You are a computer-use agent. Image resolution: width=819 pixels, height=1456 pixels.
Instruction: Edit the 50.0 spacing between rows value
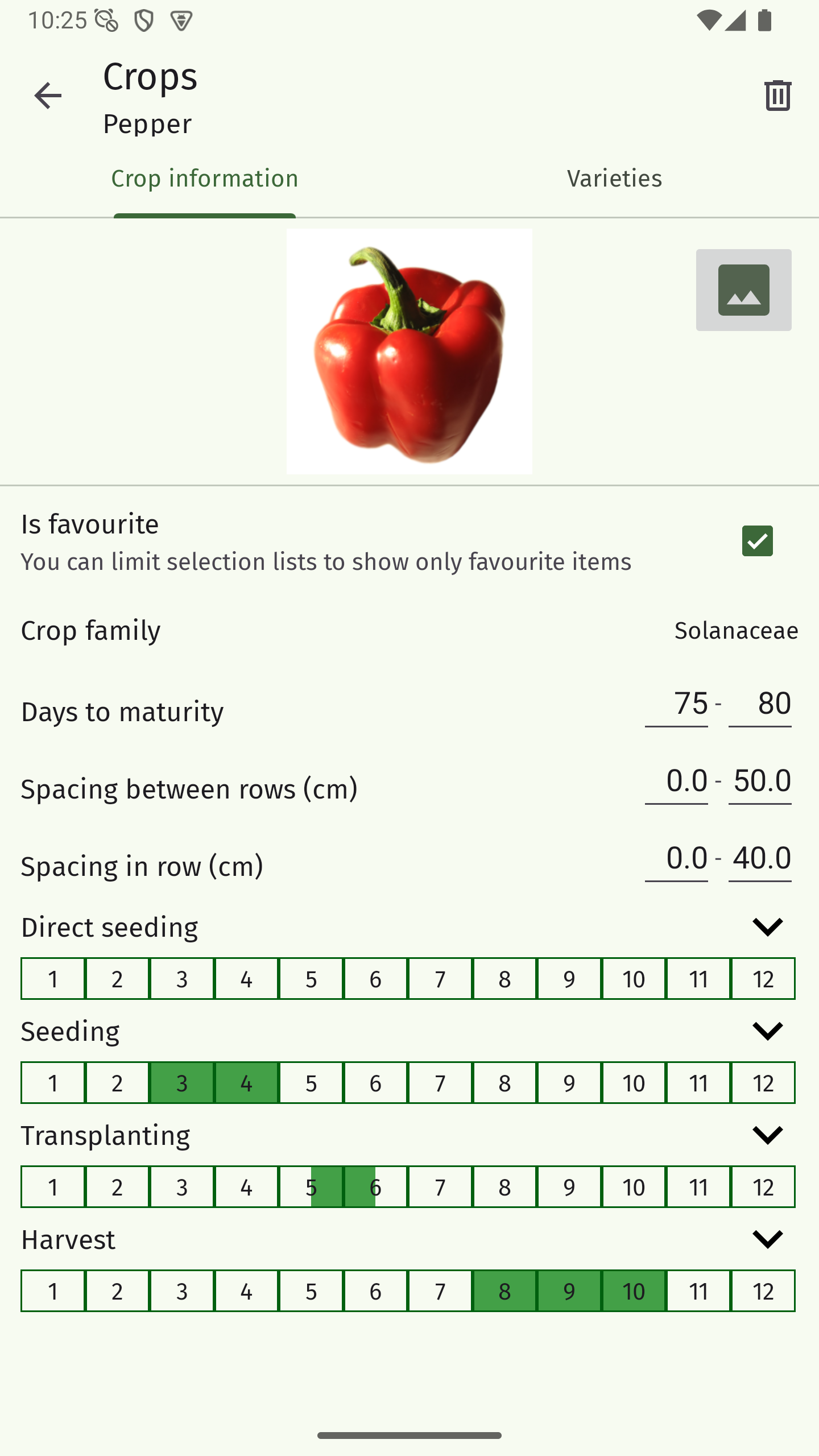pyautogui.click(x=760, y=781)
